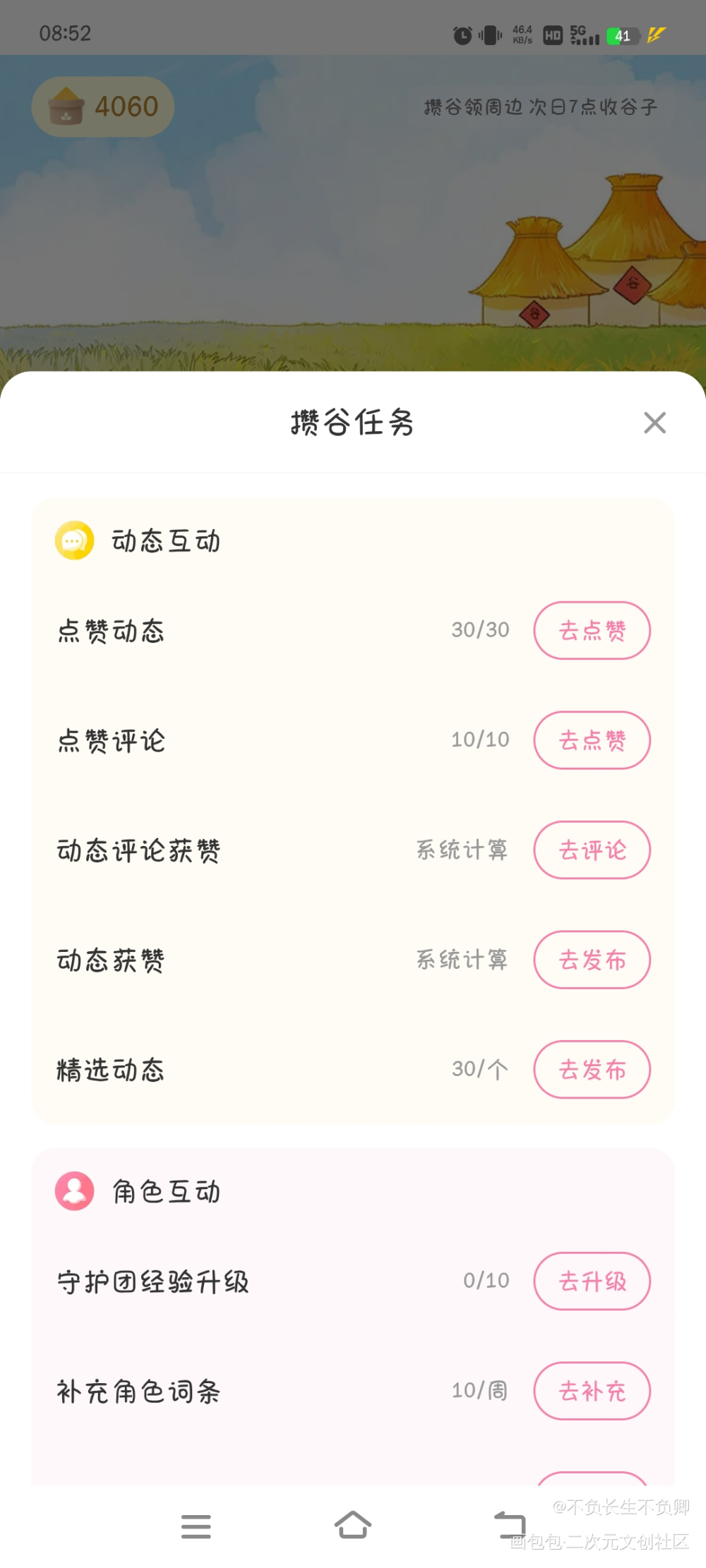Close the 攒谷任务 panel
The image size is (706, 1568).
pos(654,423)
